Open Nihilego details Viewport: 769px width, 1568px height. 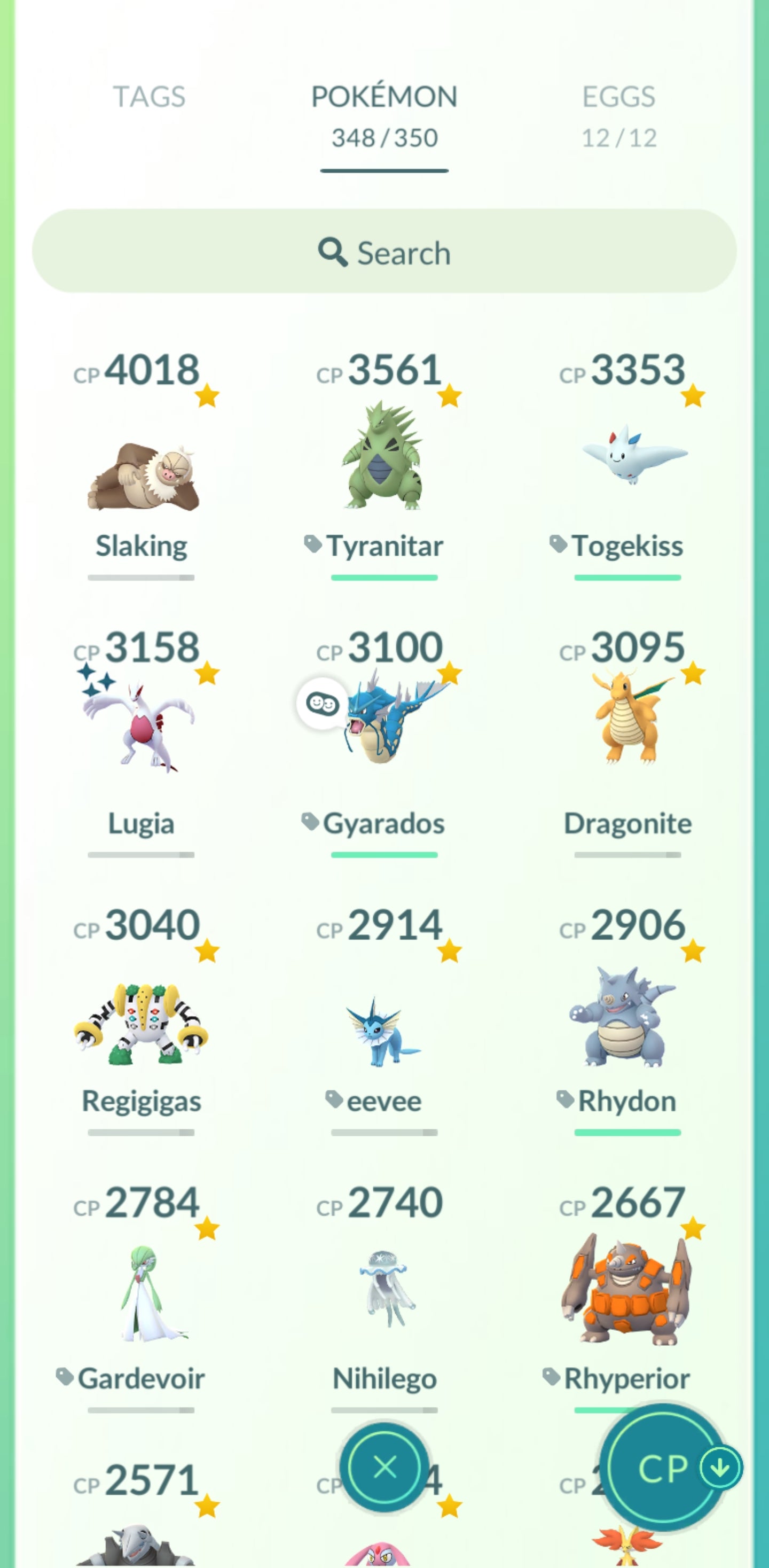384,1290
